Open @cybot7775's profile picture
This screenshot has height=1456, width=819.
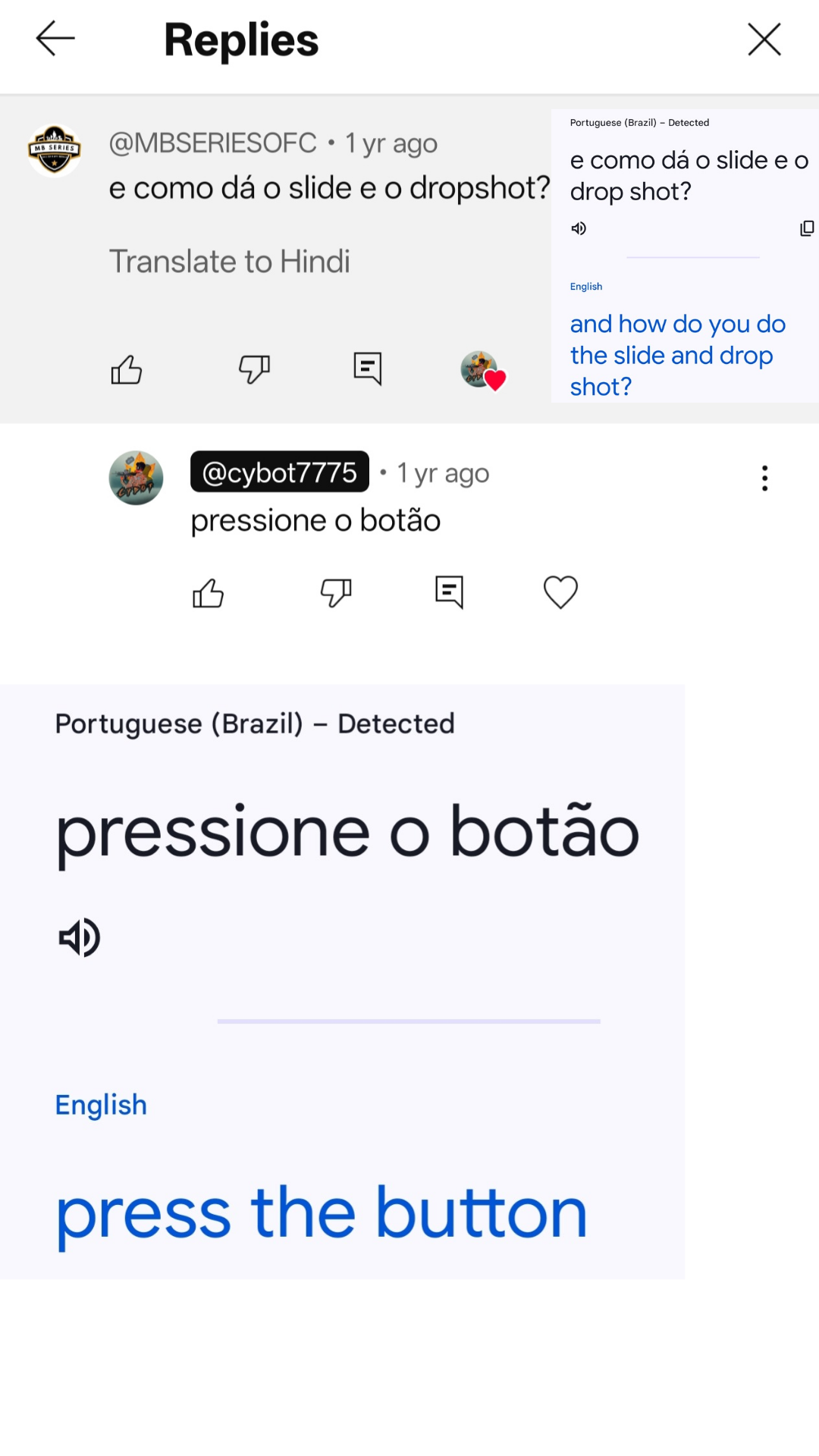pos(136,478)
